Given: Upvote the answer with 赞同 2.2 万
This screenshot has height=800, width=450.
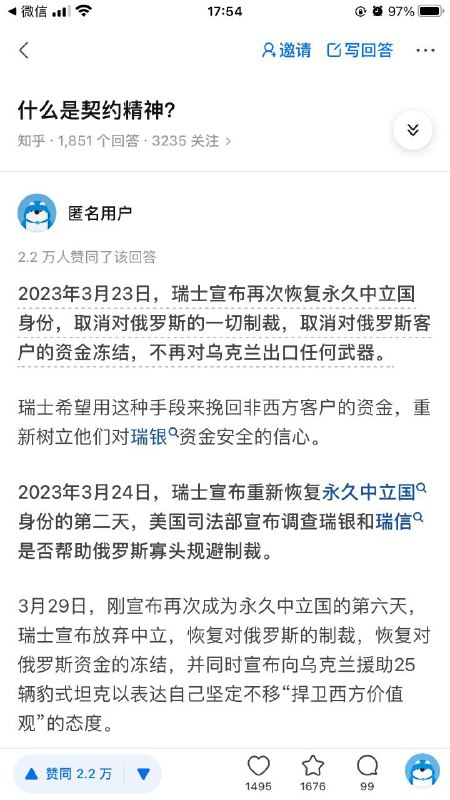Looking at the screenshot, I should pos(68,774).
